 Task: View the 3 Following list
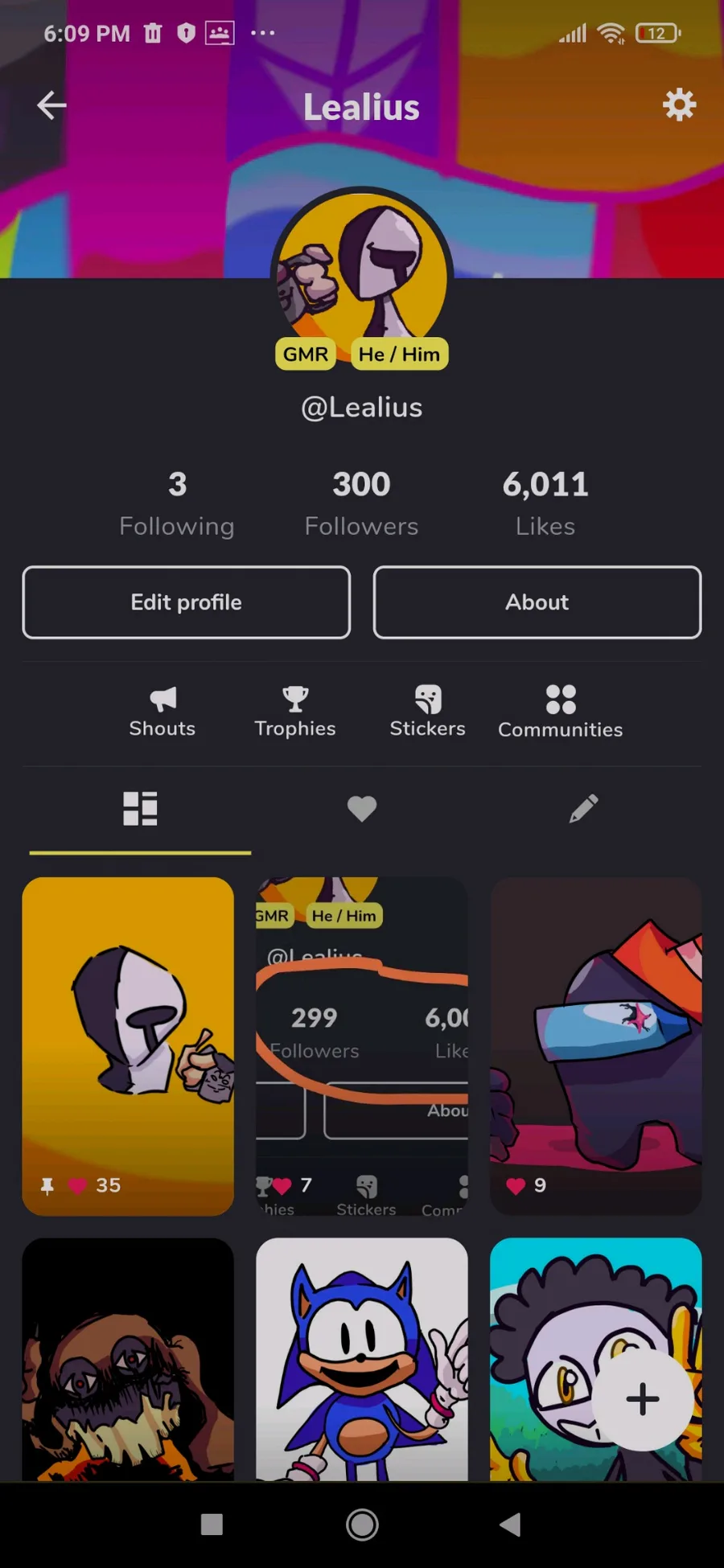[177, 504]
